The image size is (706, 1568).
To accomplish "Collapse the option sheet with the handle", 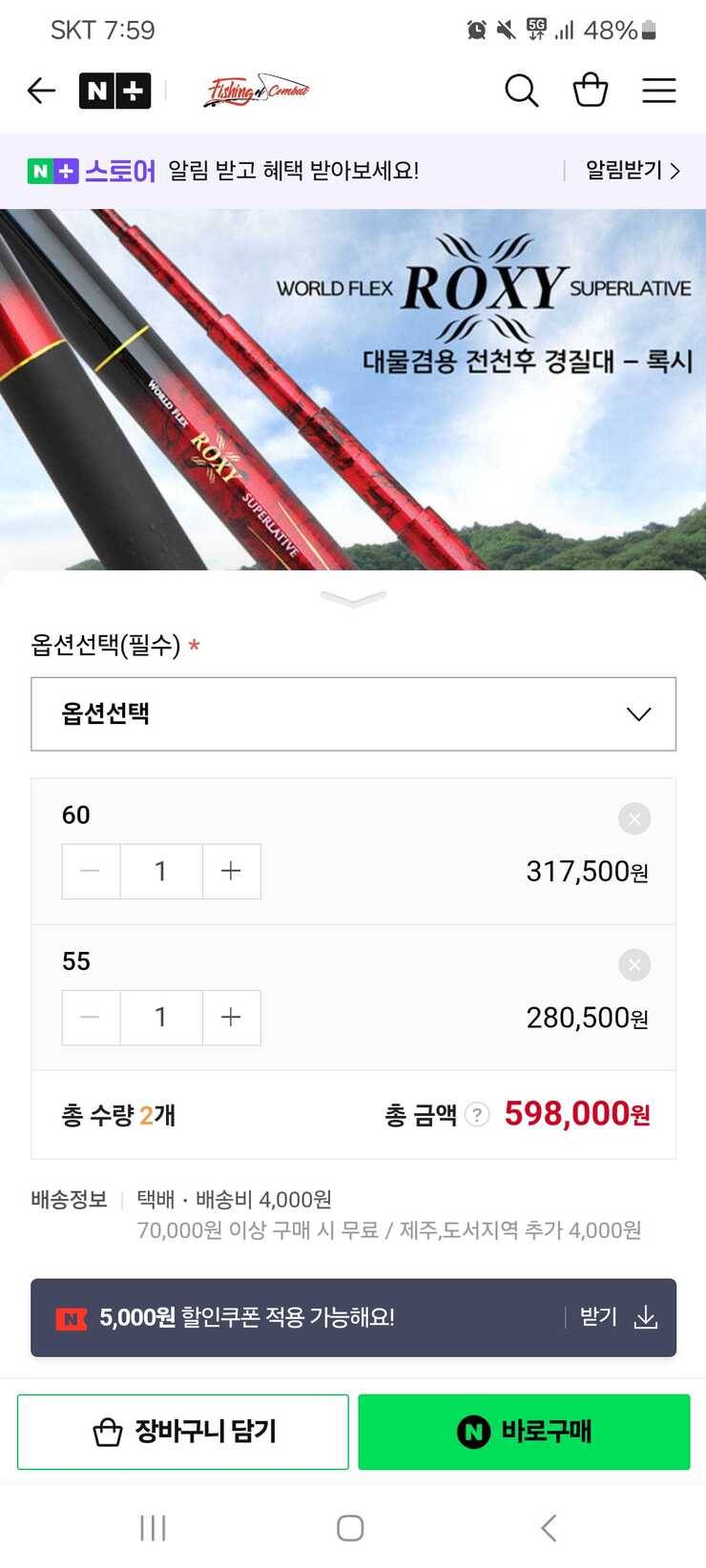I will (353, 599).
